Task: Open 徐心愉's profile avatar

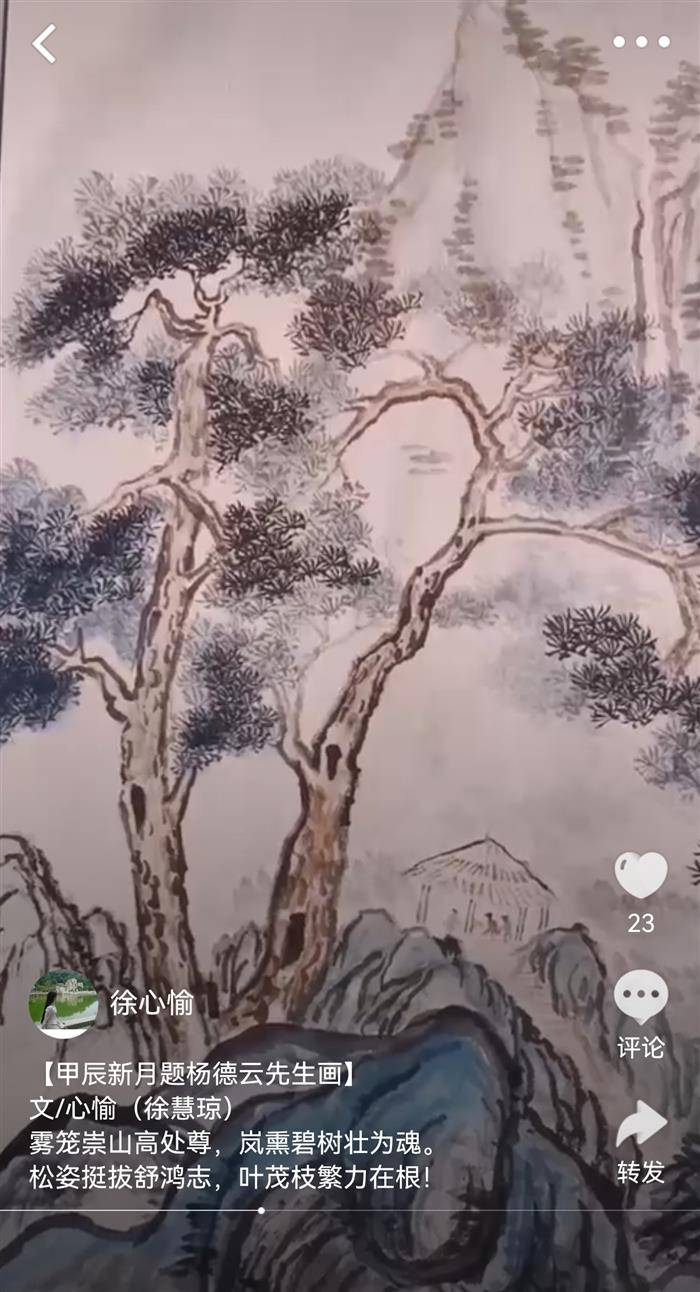Action: pyautogui.click(x=64, y=1004)
